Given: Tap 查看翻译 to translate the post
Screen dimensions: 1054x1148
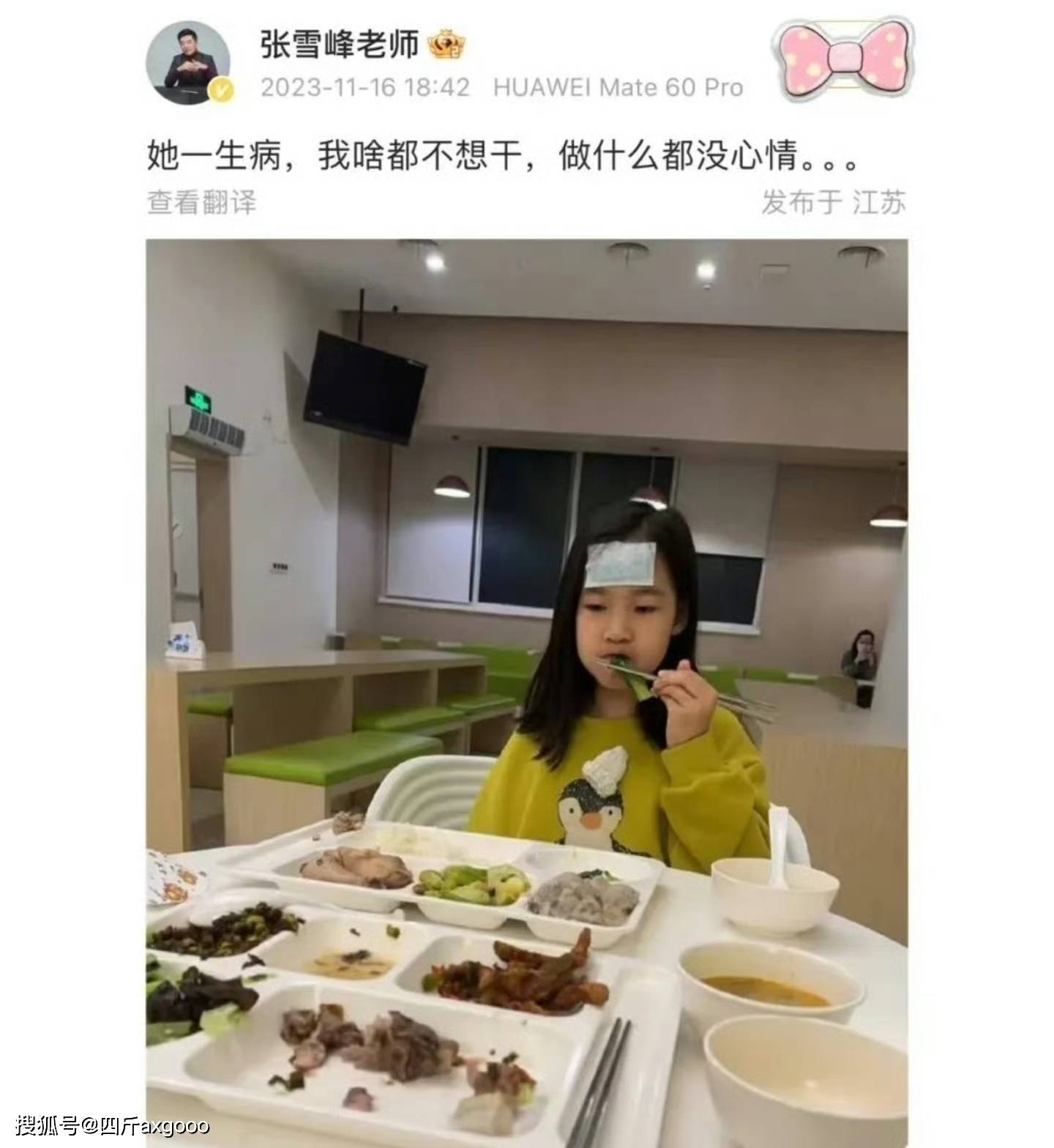Looking at the screenshot, I should 202,202.
